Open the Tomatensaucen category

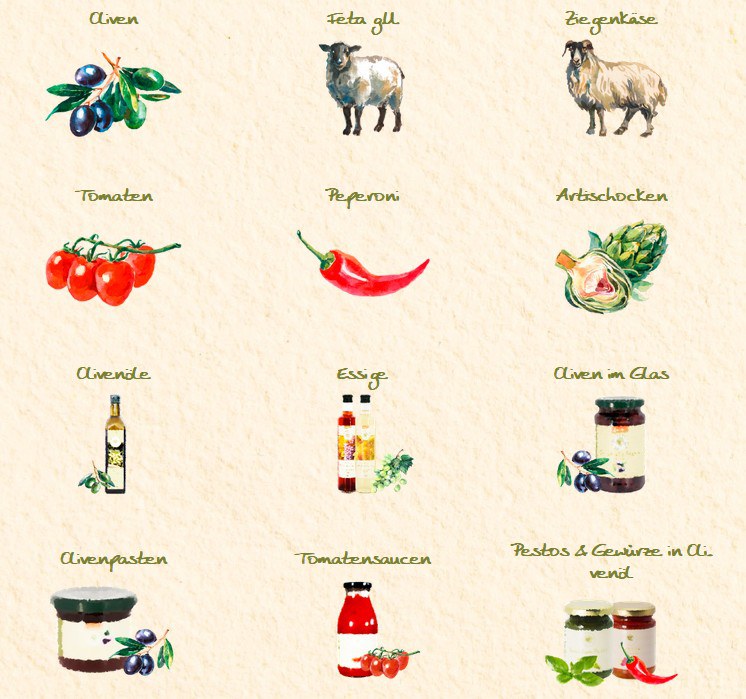(364, 630)
